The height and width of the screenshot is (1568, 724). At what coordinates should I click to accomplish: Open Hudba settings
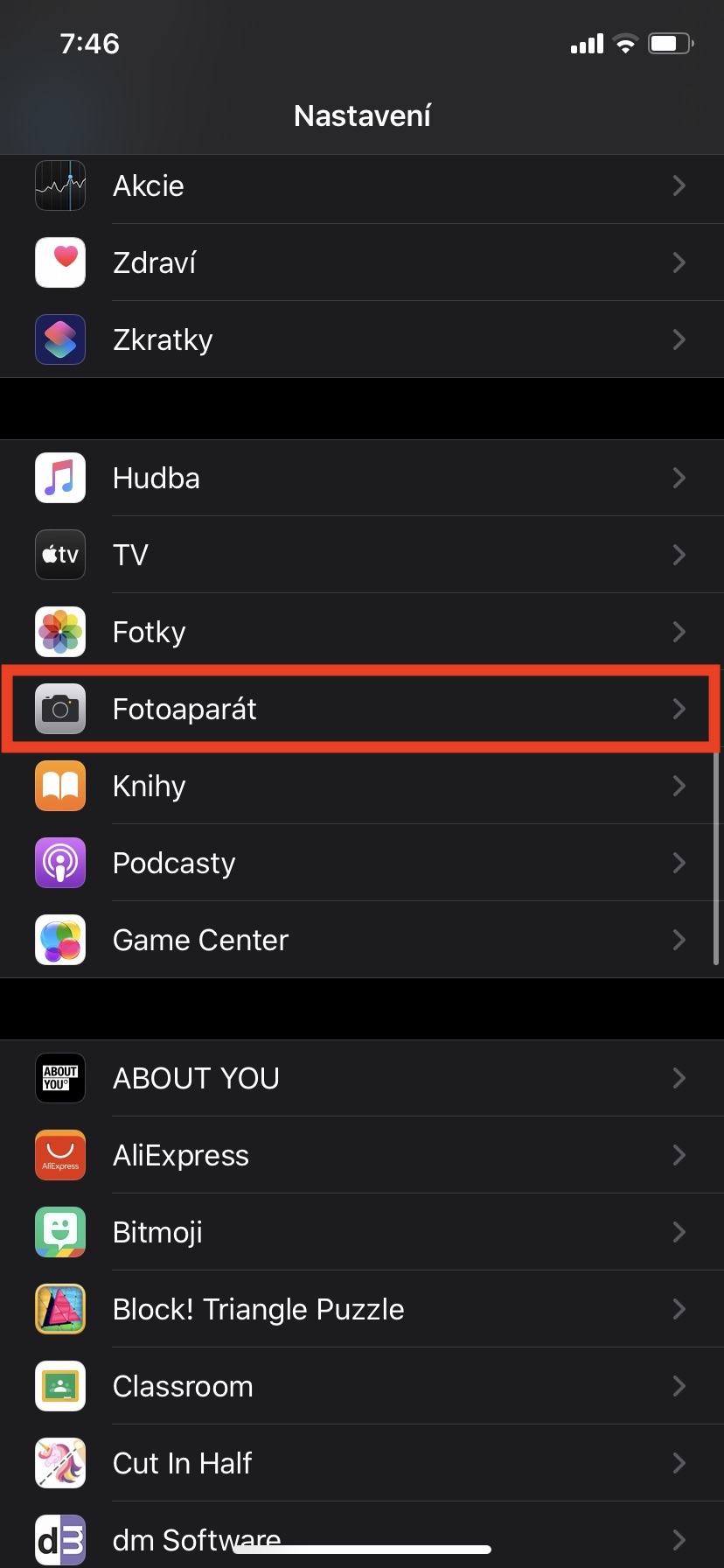click(362, 478)
